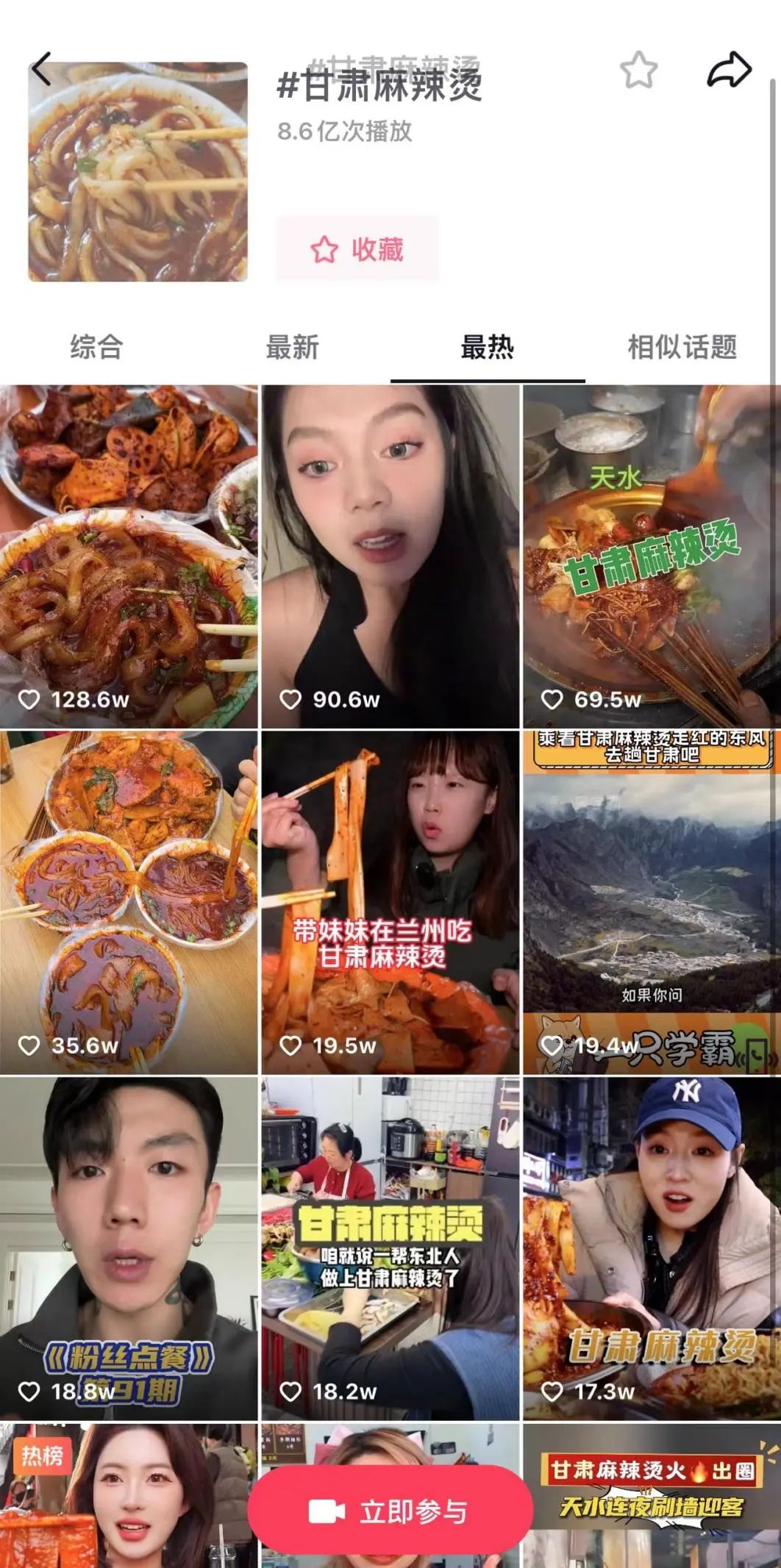781x1568 pixels.
Task: Share this topic via the arrow icon
Action: tap(728, 71)
